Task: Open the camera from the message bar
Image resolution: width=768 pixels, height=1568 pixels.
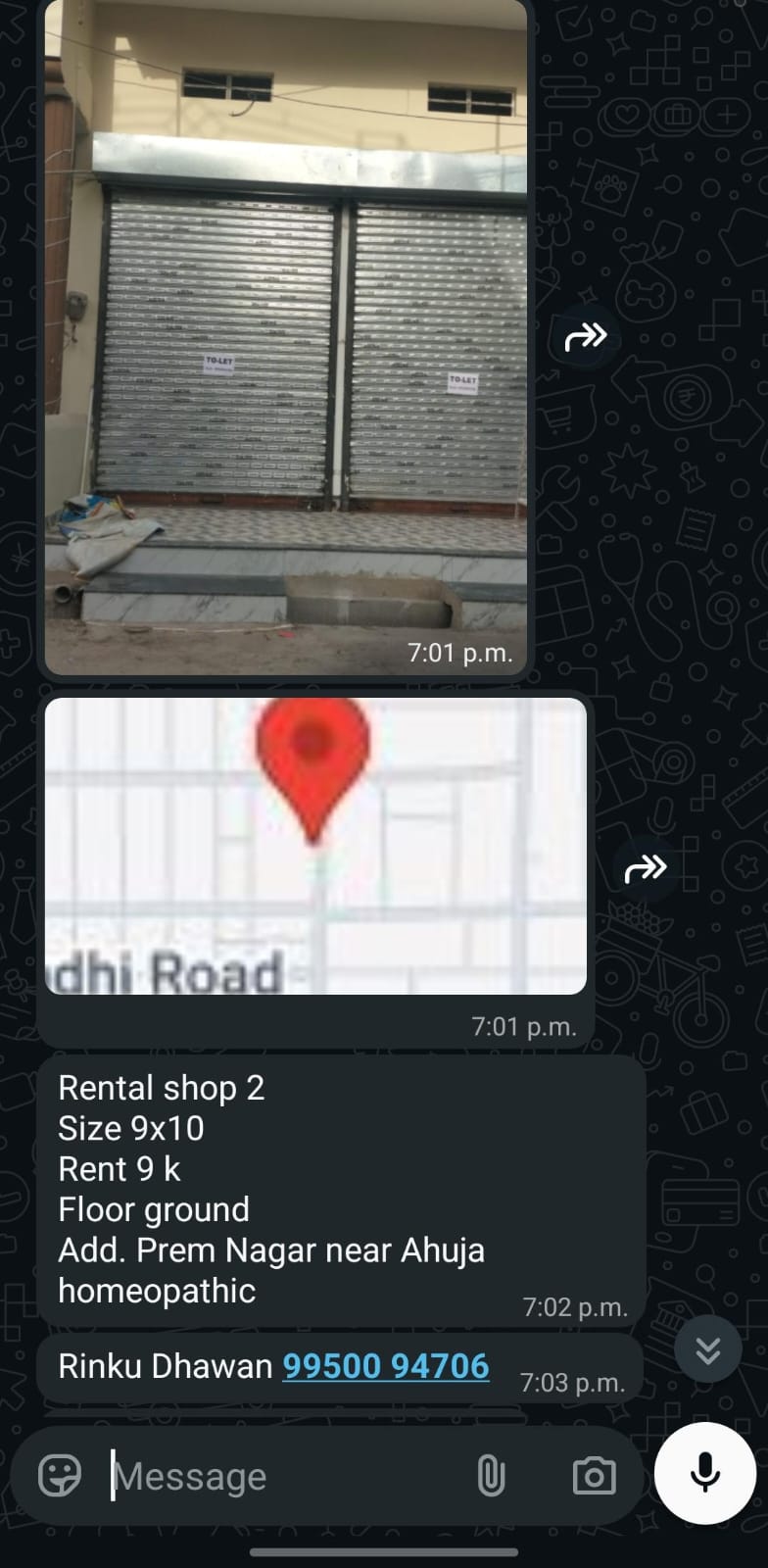Action: [x=594, y=1476]
